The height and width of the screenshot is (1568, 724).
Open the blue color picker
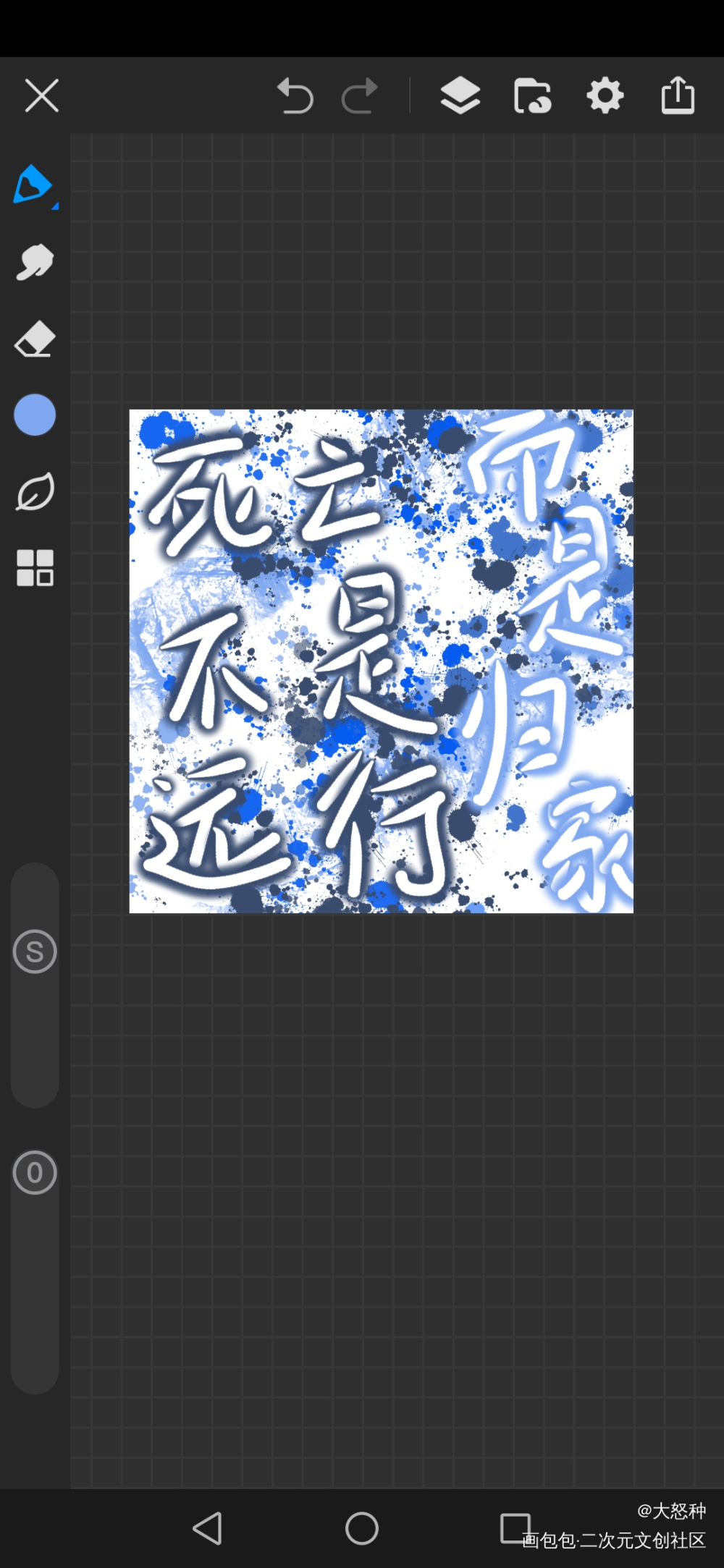tap(35, 415)
